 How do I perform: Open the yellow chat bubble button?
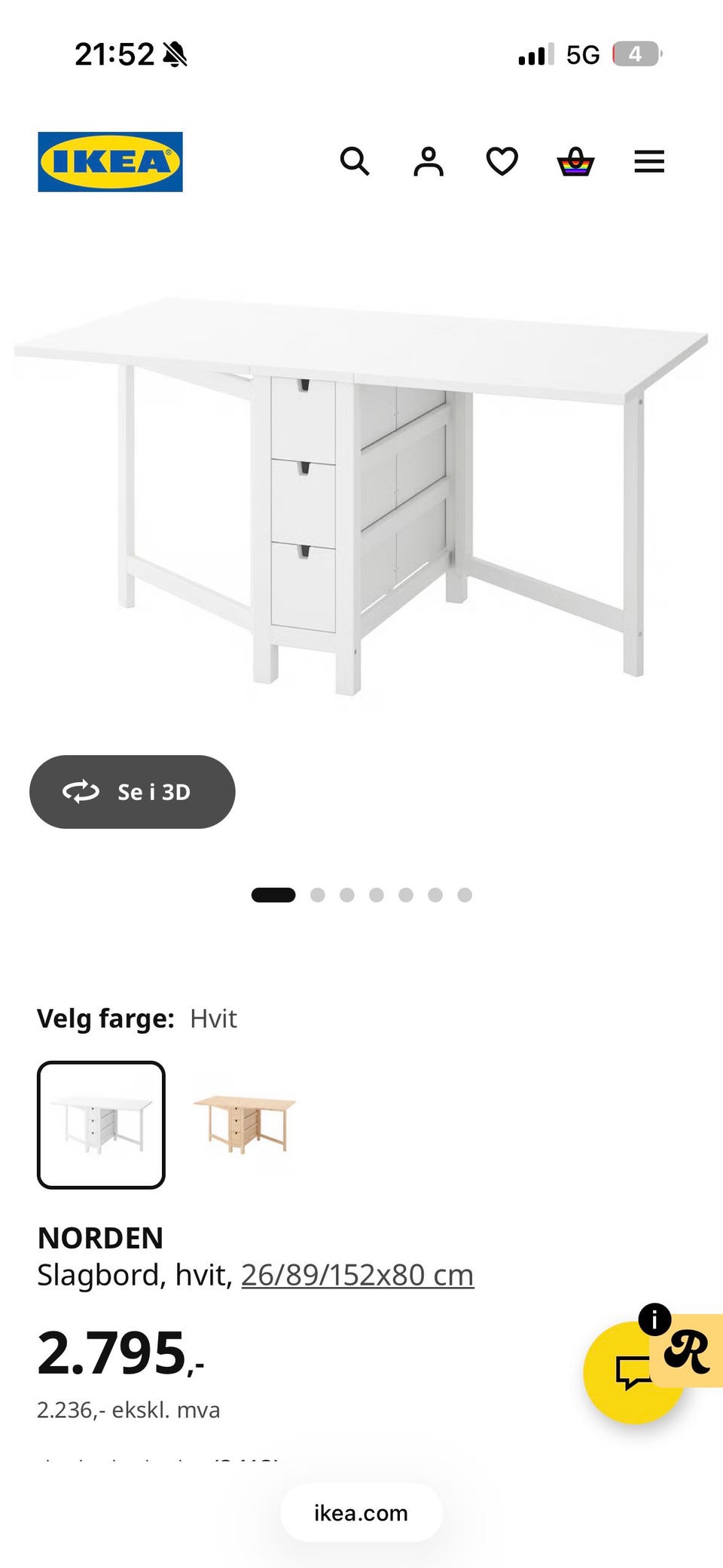[x=634, y=1373]
